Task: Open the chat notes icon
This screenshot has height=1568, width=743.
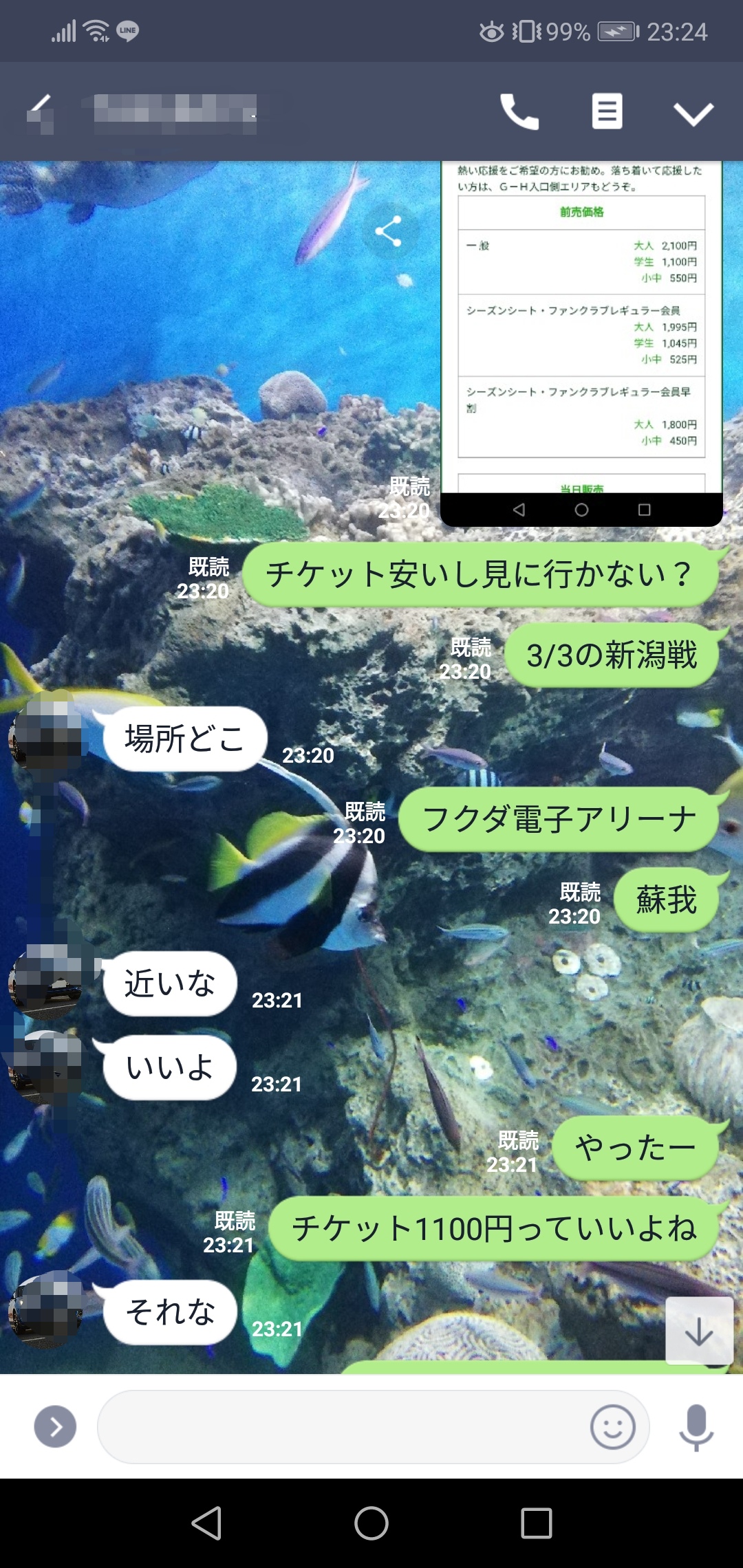Action: (x=607, y=111)
